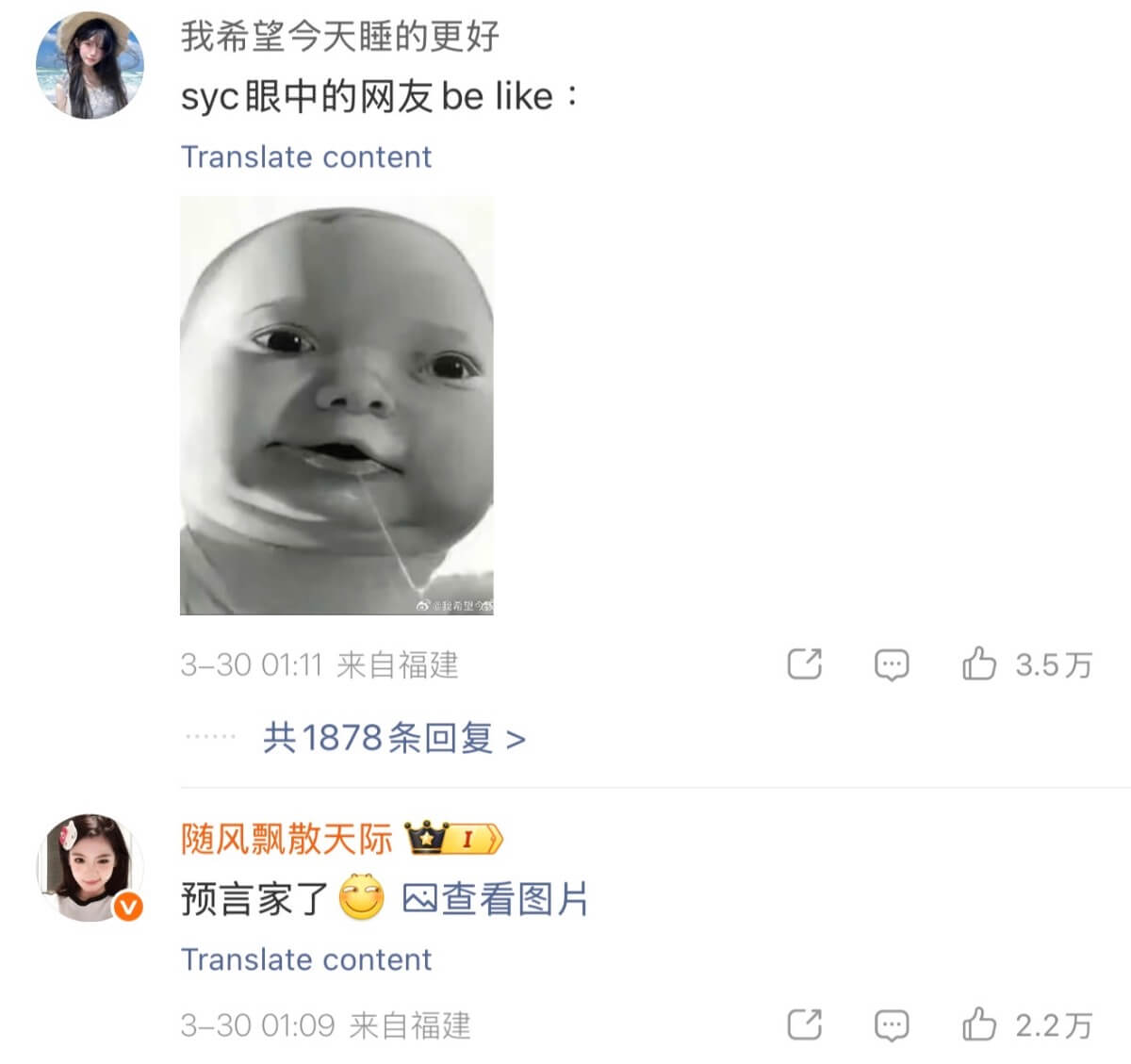This screenshot has width=1131, height=1064.
Task: Reply to the 3-30 01:11 comment
Action: [891, 664]
